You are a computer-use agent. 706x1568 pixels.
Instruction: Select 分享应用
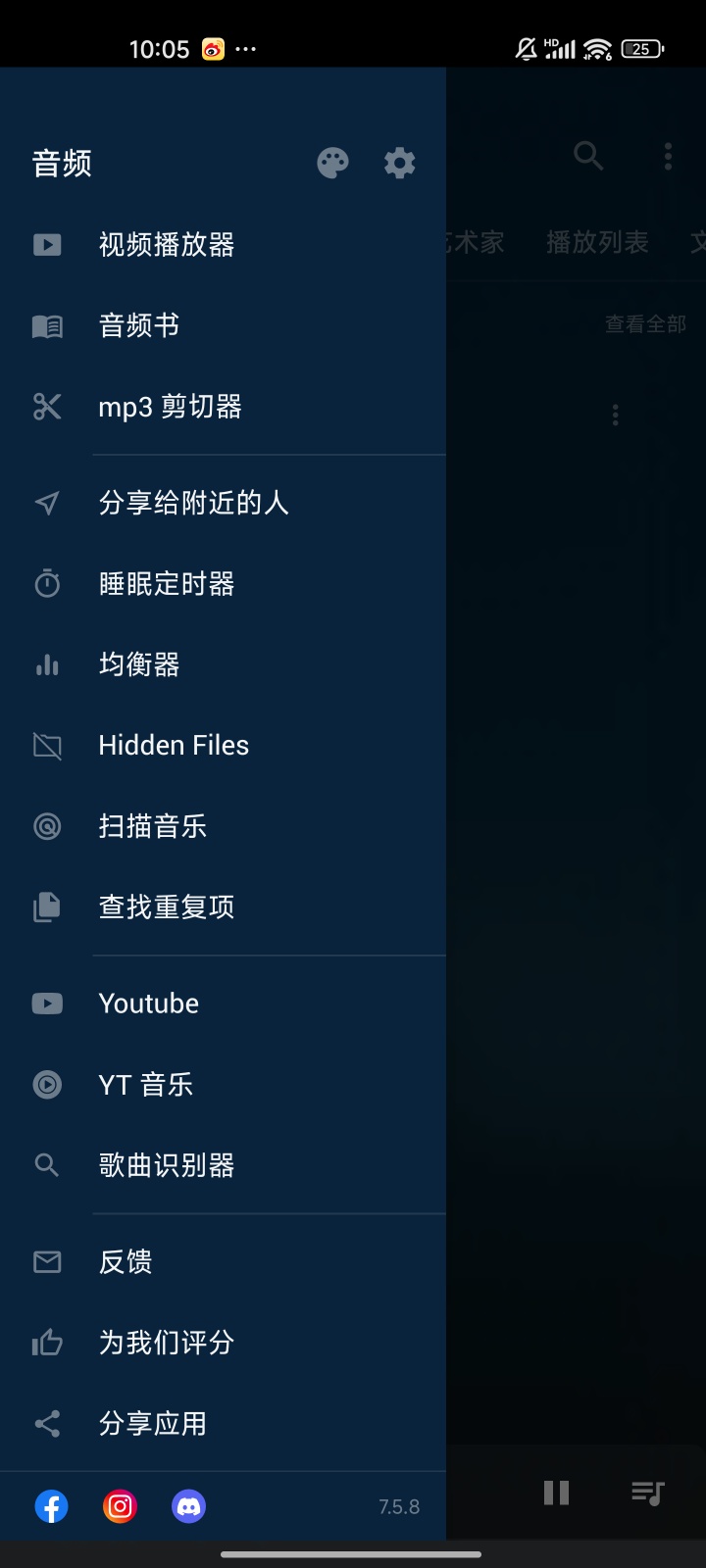[153, 1424]
